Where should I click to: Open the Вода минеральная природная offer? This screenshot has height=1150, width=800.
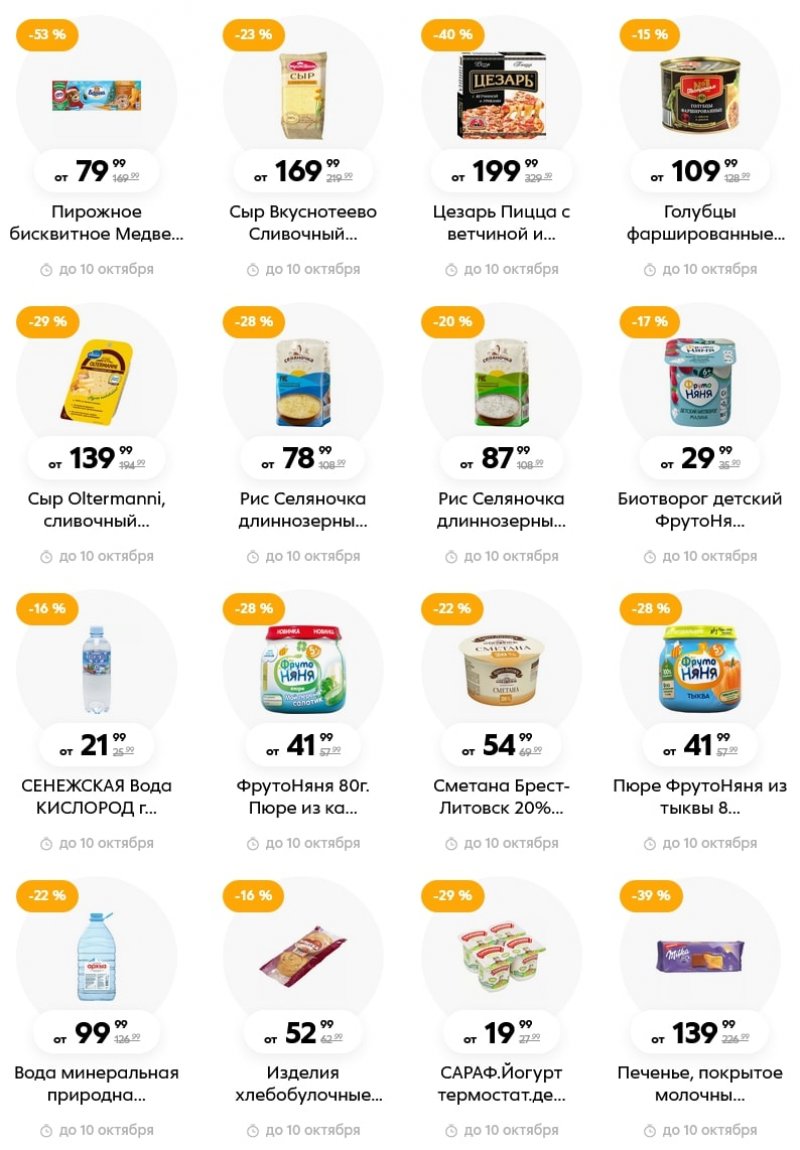point(96,956)
